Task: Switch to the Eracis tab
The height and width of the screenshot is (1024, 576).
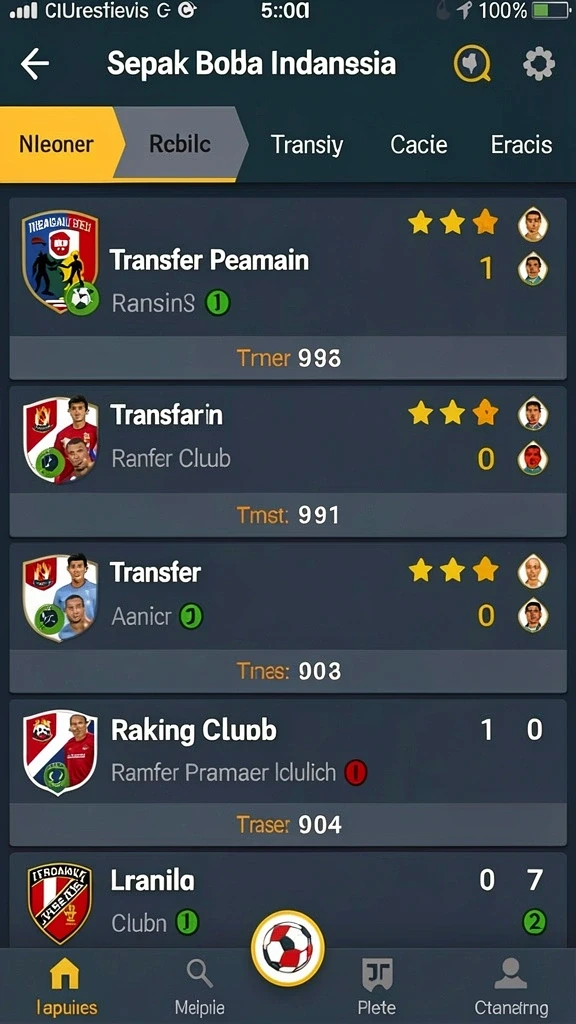Action: click(521, 144)
